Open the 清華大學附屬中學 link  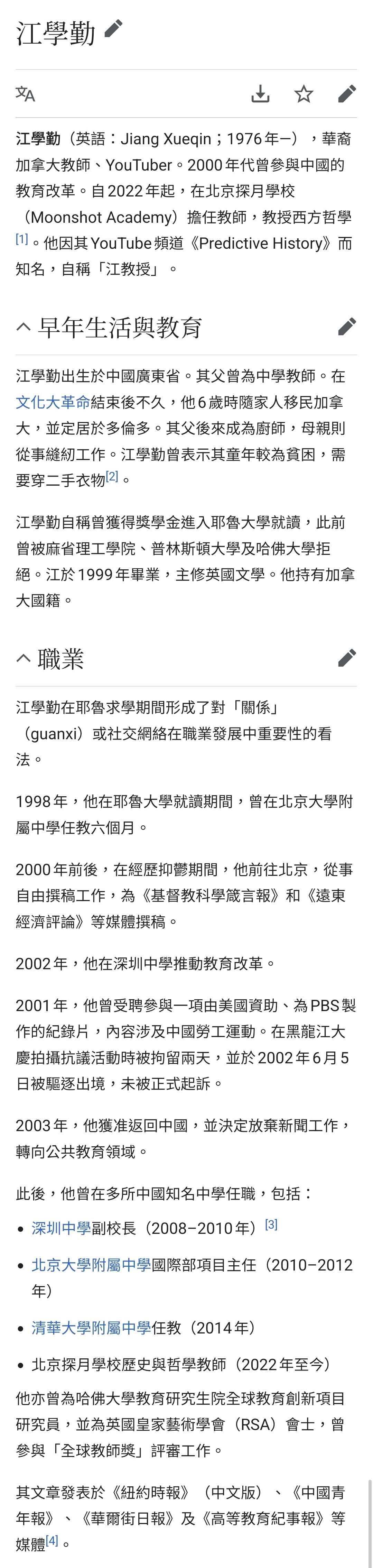91,1328
